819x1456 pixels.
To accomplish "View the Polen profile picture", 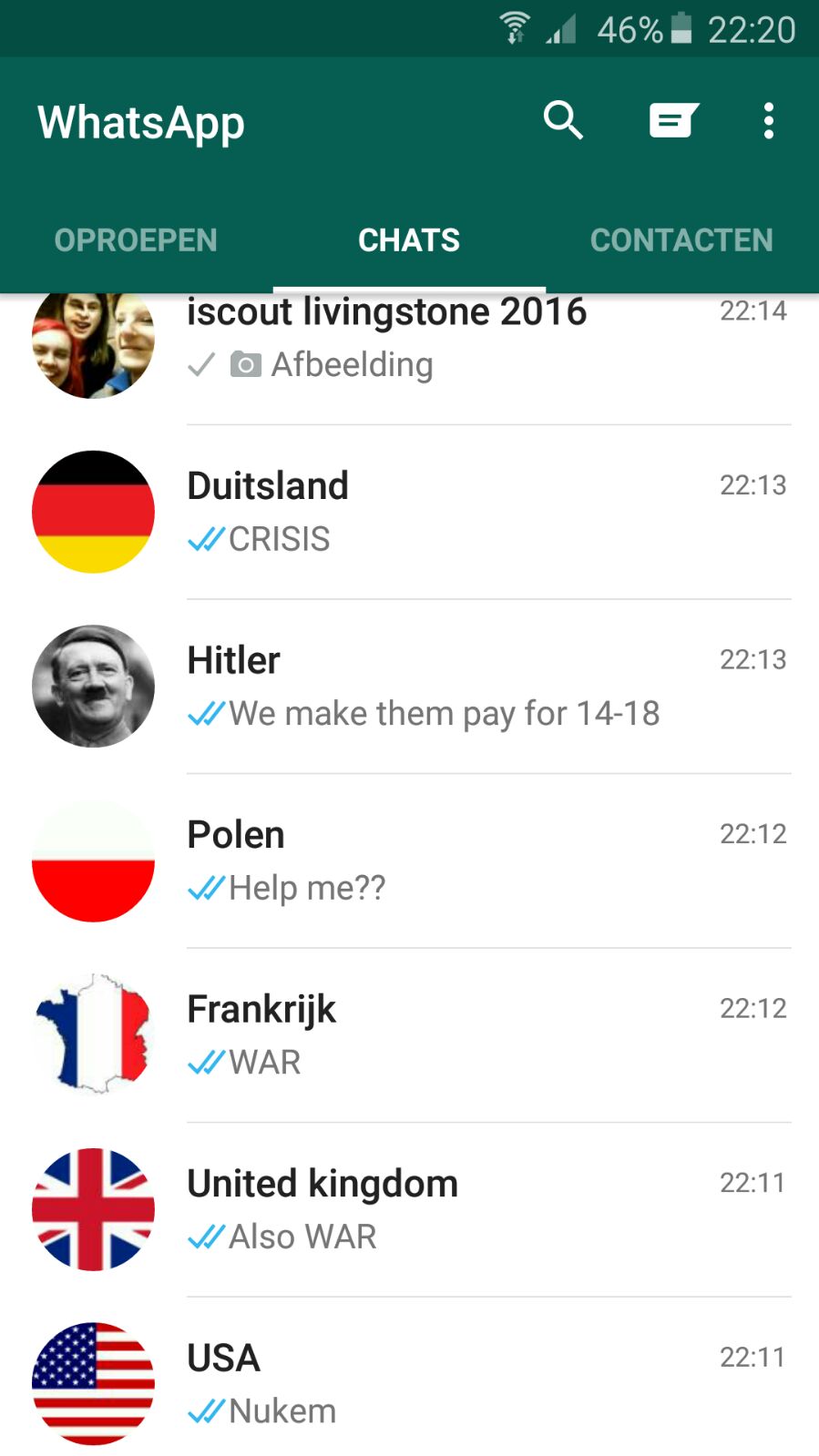I will [x=93, y=861].
